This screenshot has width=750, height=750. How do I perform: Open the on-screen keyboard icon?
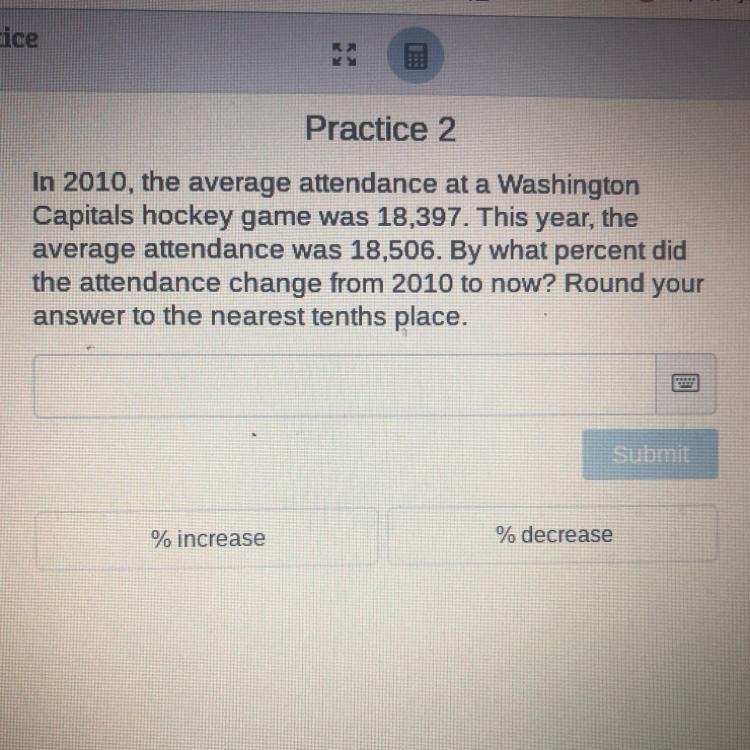(x=685, y=383)
